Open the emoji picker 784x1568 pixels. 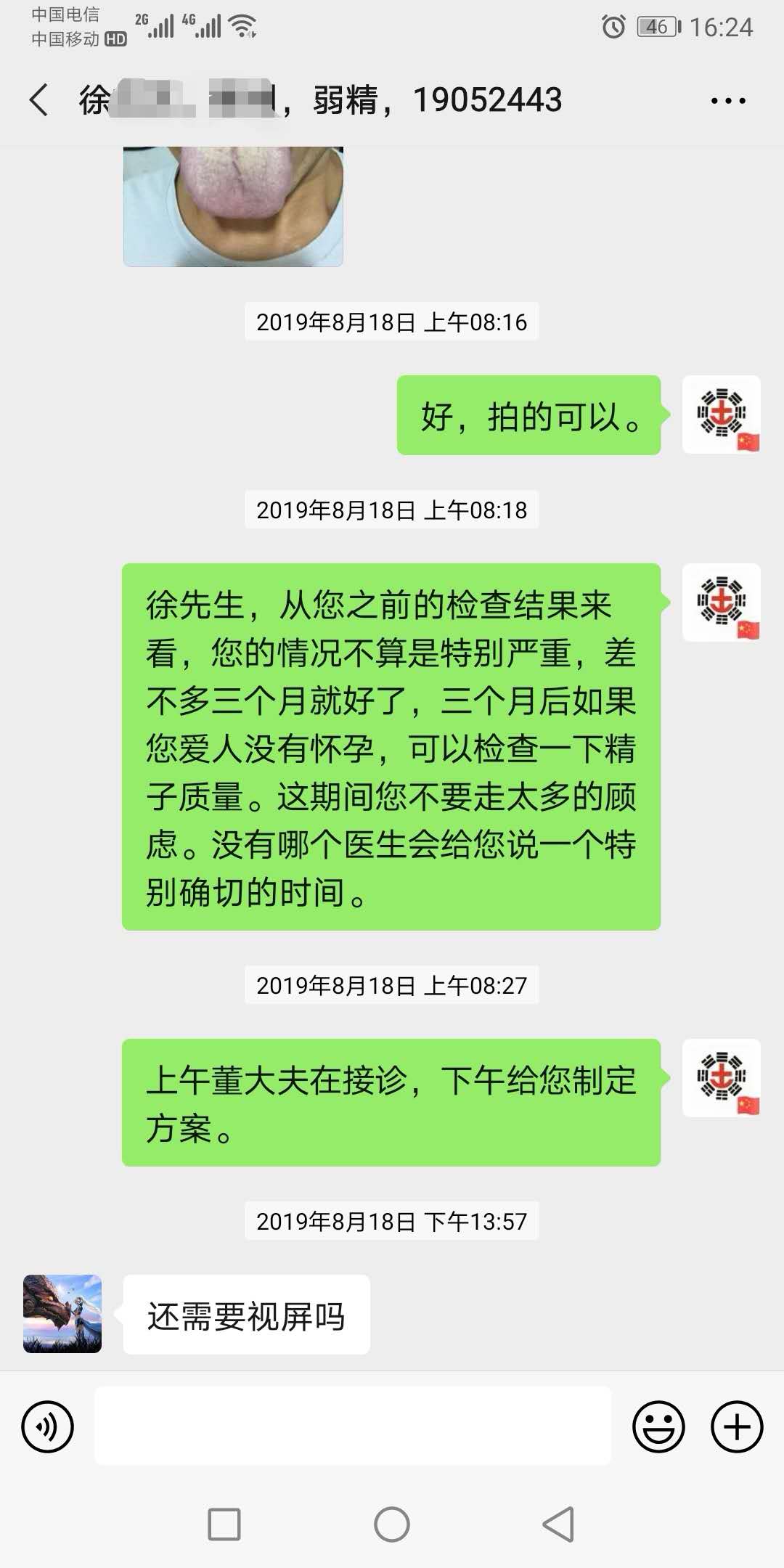(658, 1426)
